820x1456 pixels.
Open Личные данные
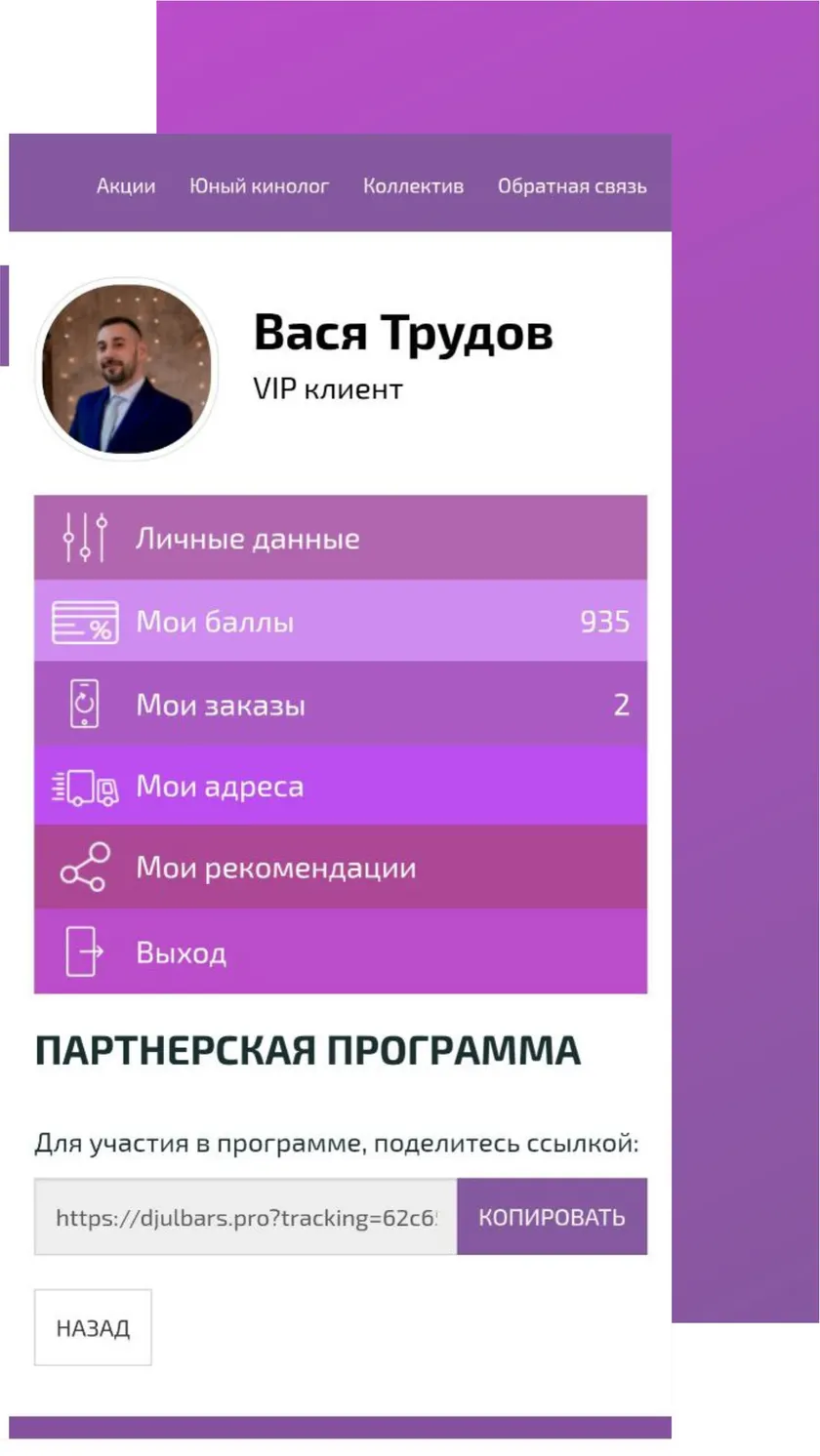341,538
